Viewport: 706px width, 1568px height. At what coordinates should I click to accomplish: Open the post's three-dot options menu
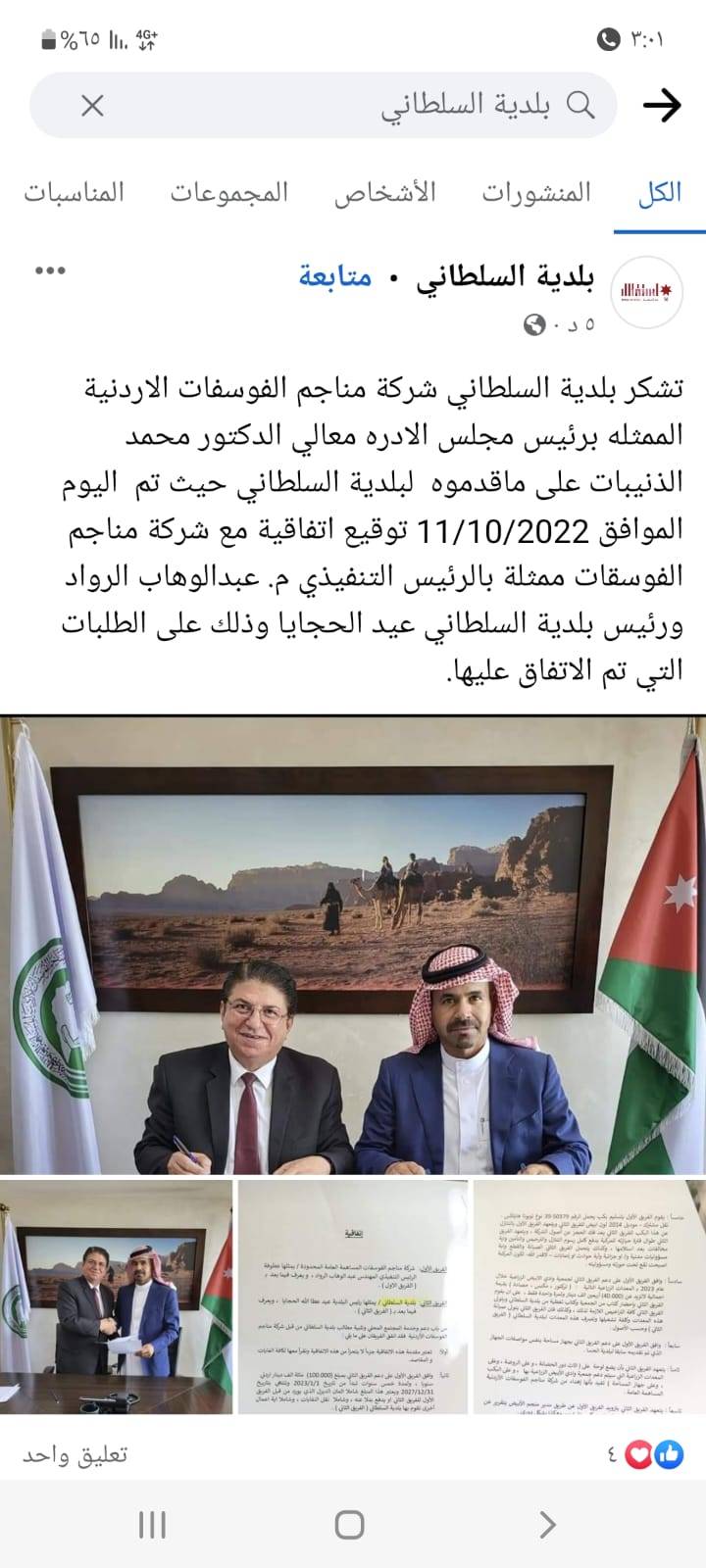pos(50,271)
